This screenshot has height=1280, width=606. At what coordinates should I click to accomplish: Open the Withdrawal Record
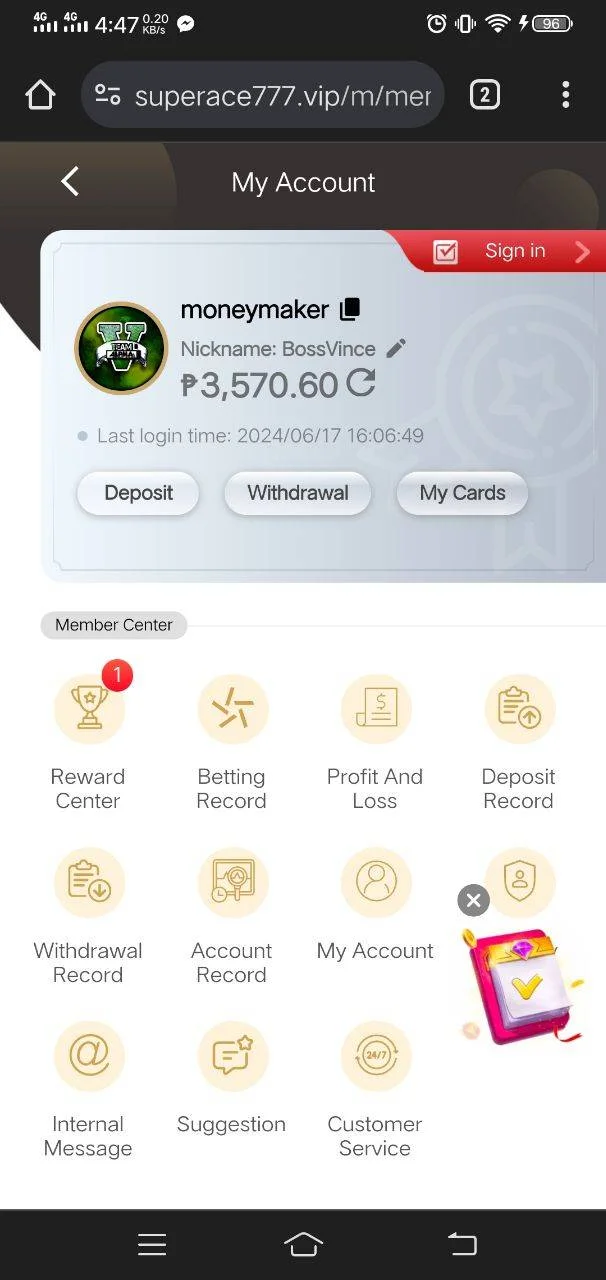pos(88,915)
